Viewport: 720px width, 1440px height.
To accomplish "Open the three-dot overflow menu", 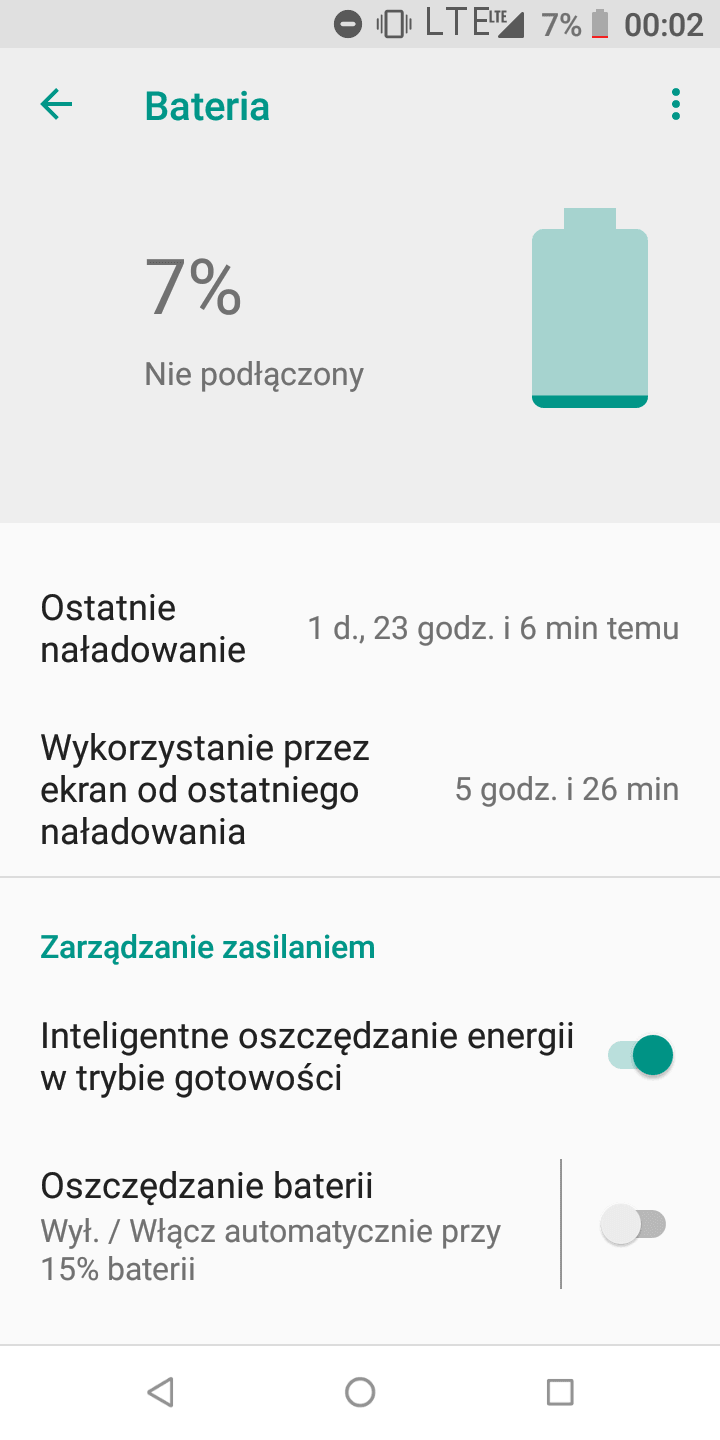I will (676, 105).
